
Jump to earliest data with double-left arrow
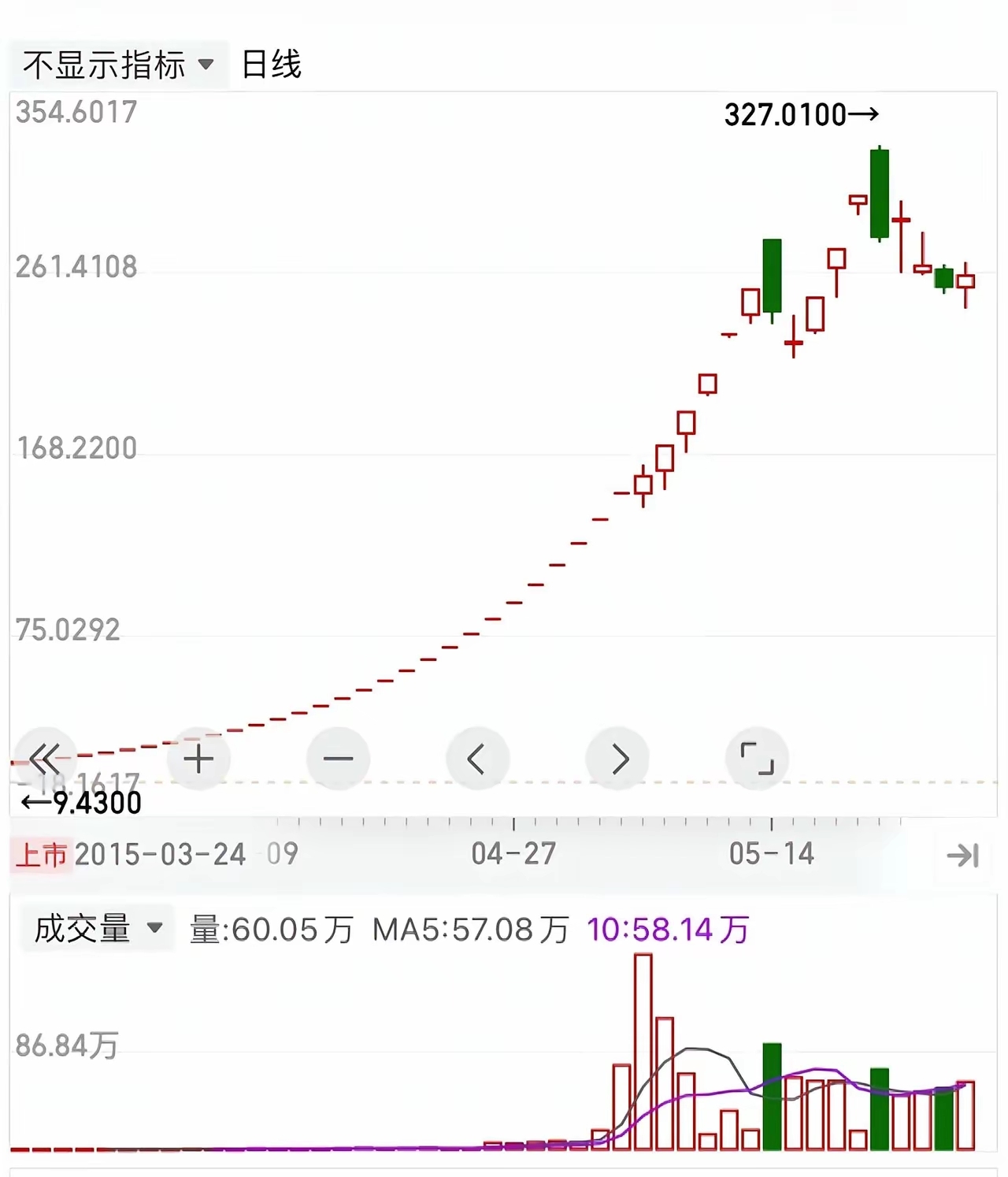point(45,759)
